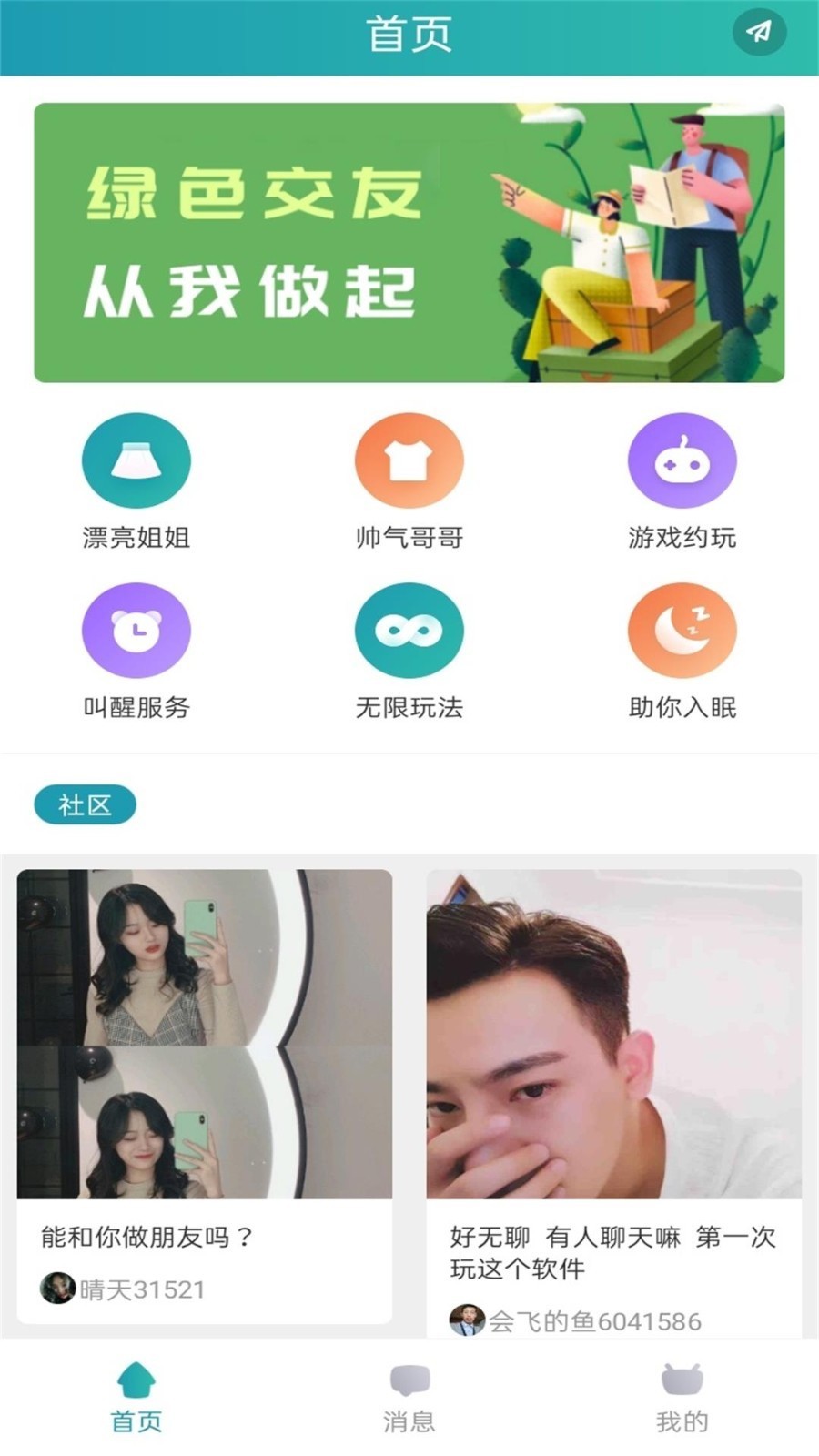The image size is (819, 1456).
Task: Tap the paper plane send icon
Action: click(x=759, y=32)
